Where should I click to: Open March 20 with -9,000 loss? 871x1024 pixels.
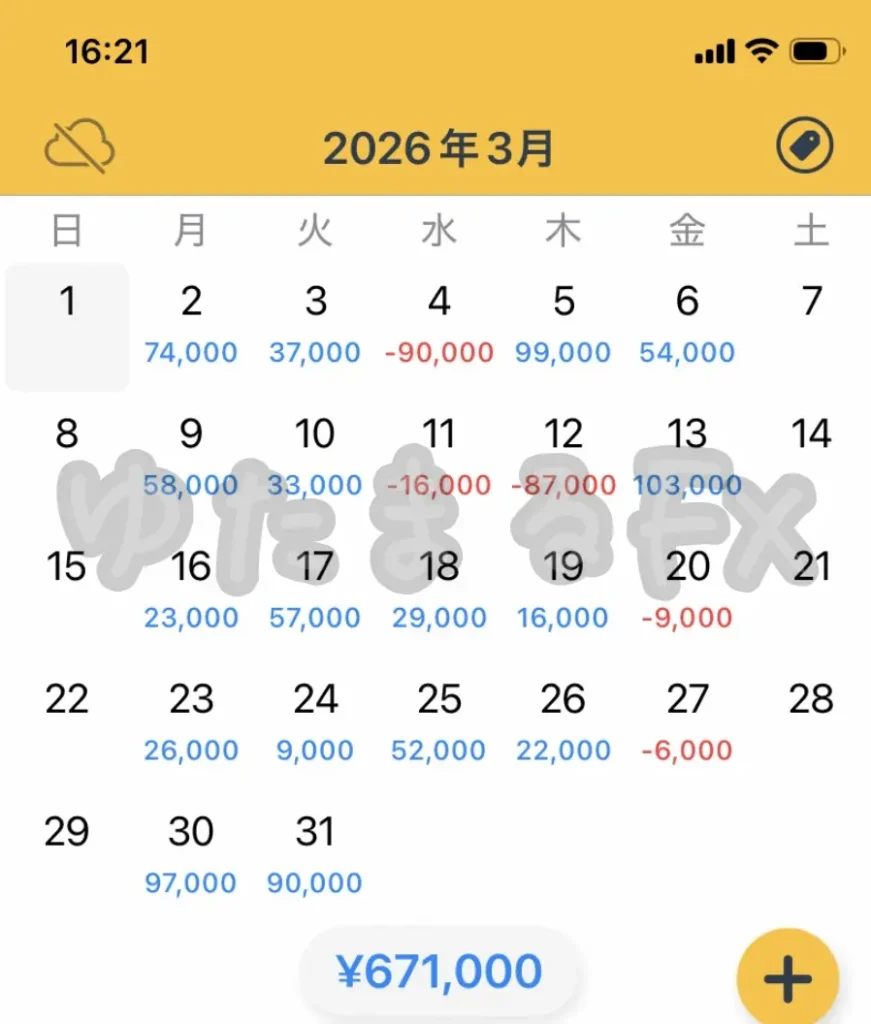[x=687, y=589]
